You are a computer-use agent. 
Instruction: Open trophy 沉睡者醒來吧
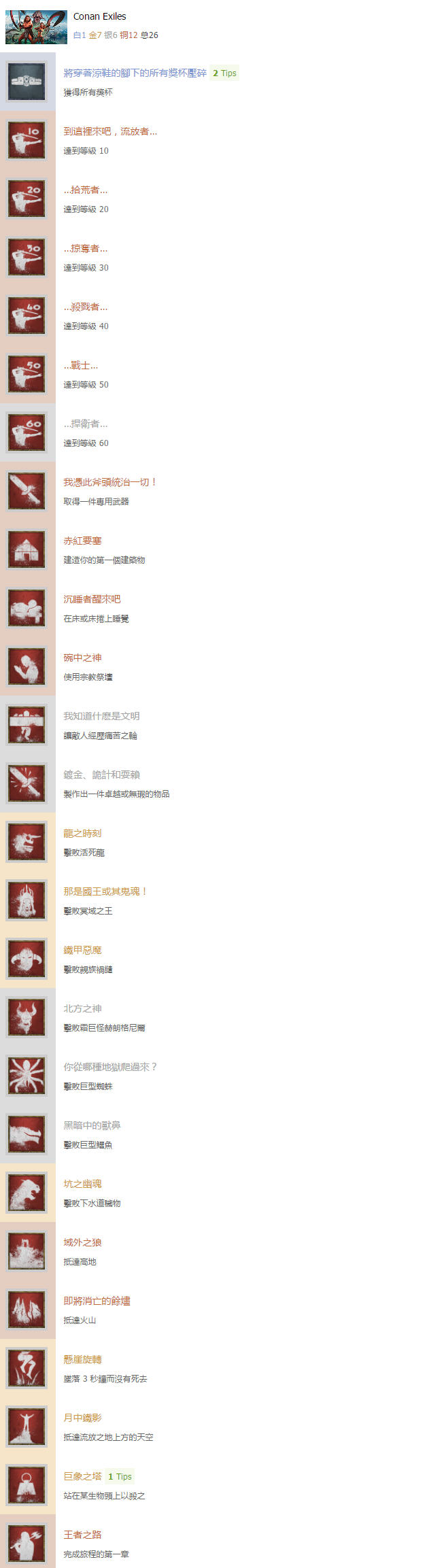[92, 599]
